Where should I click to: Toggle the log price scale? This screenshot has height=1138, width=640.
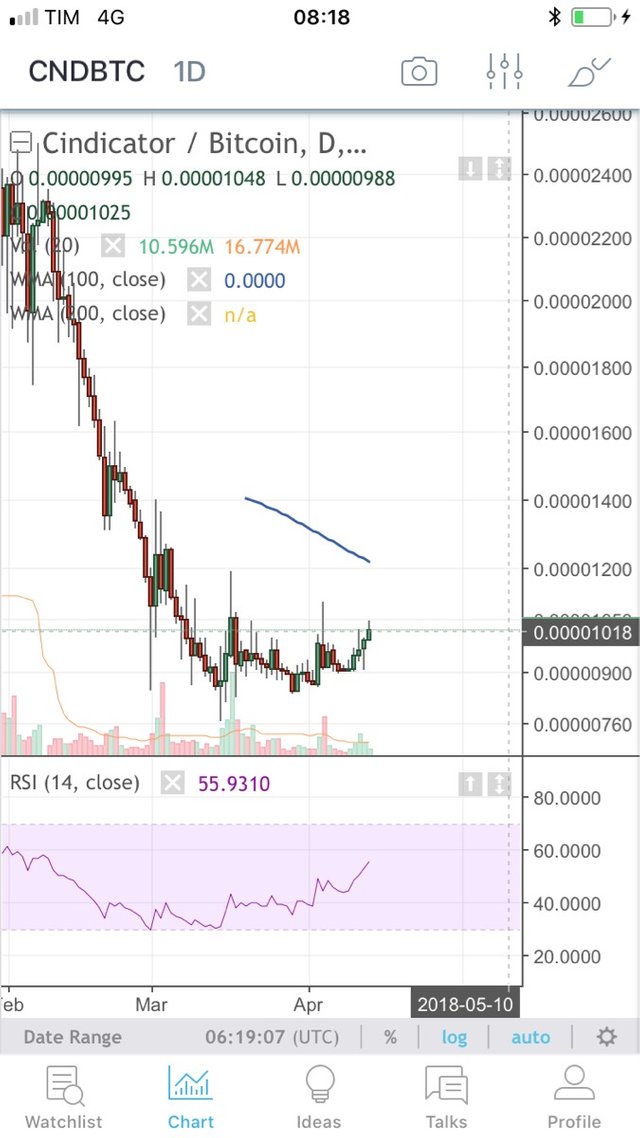454,1037
